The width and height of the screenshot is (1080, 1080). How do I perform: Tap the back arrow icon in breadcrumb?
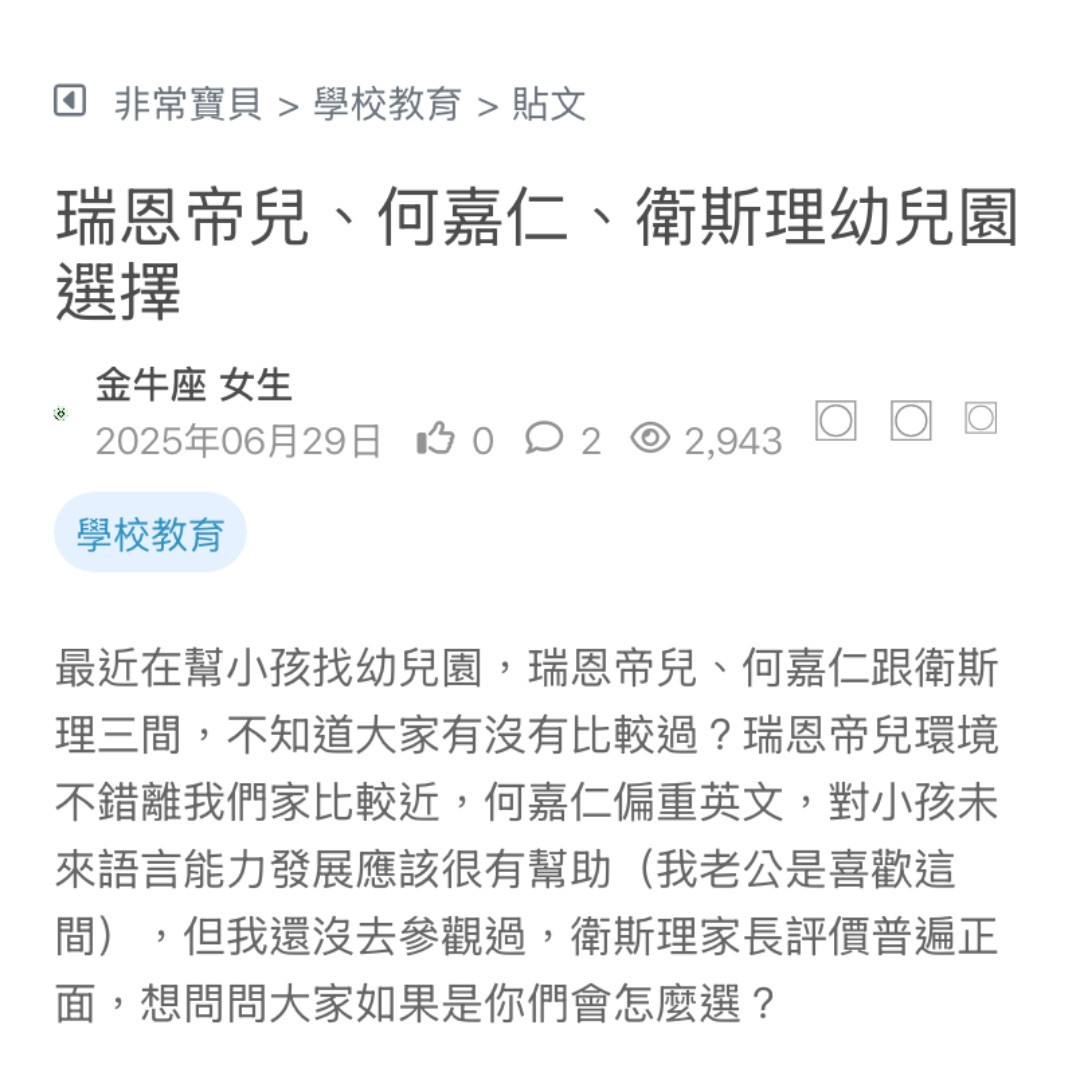click(69, 101)
